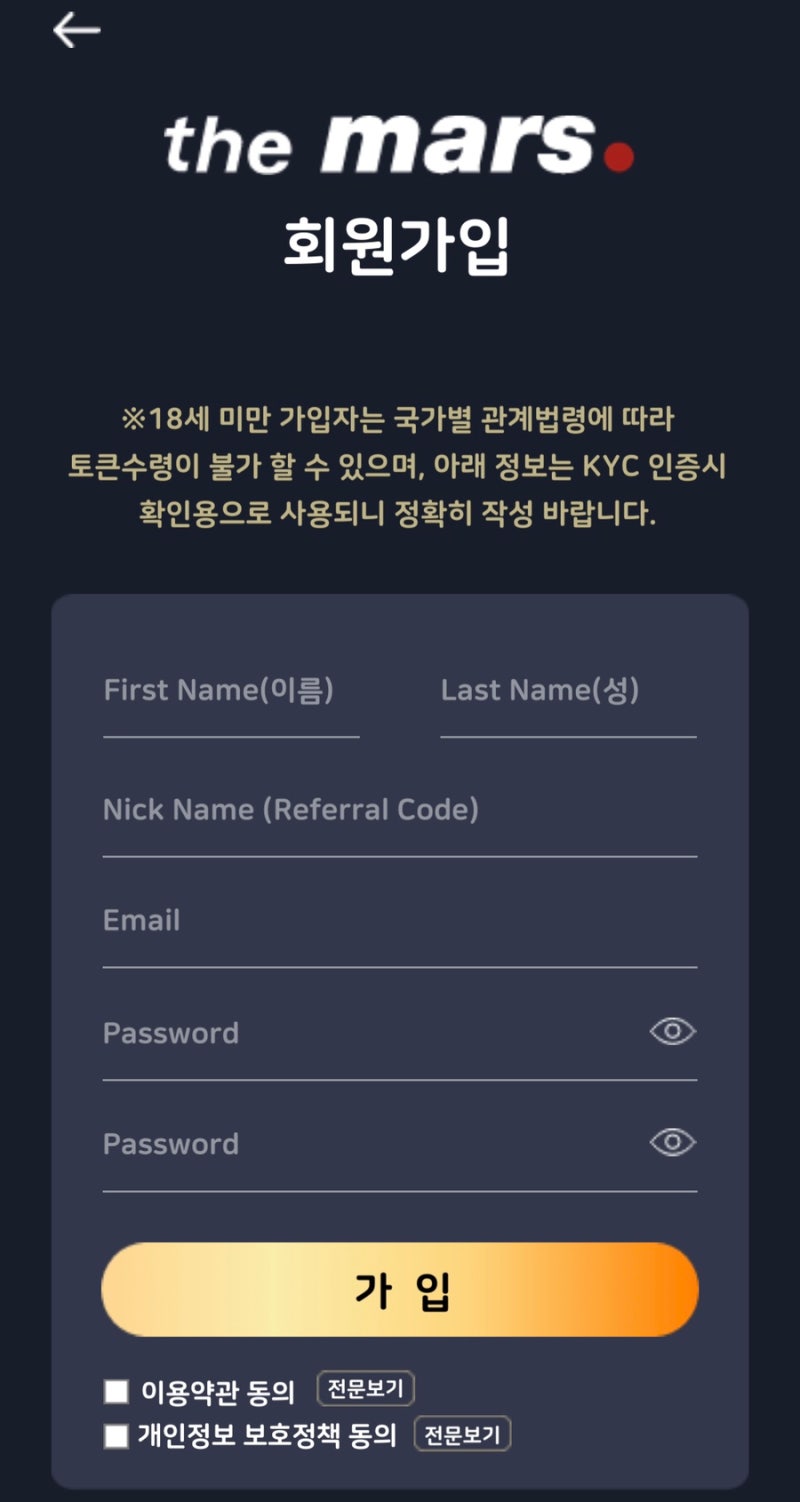Screen dimensions: 800x1502
Task: Show the first Password field contents
Action: 672,1031
